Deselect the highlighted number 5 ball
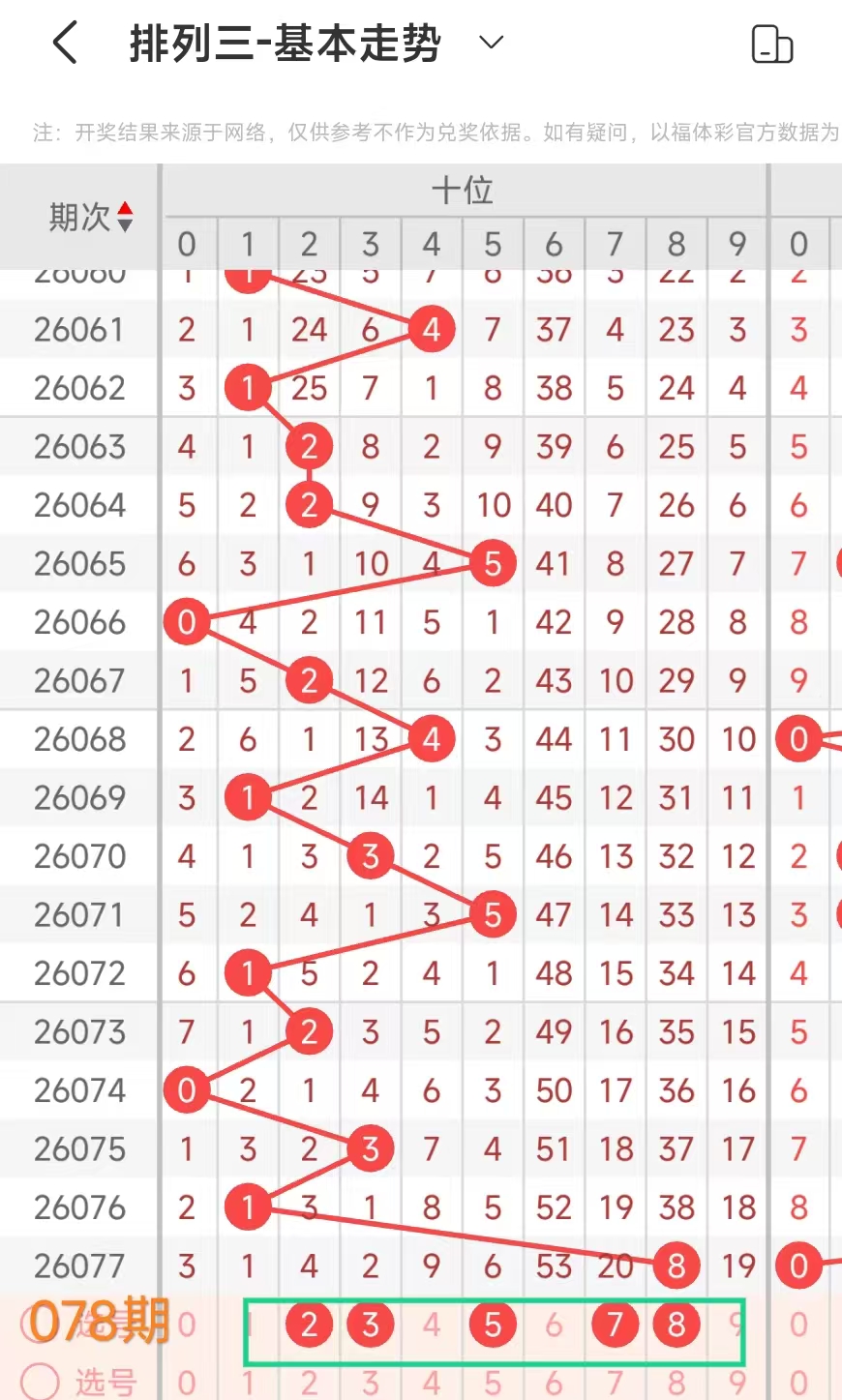The width and height of the screenshot is (842, 1400). click(493, 1325)
